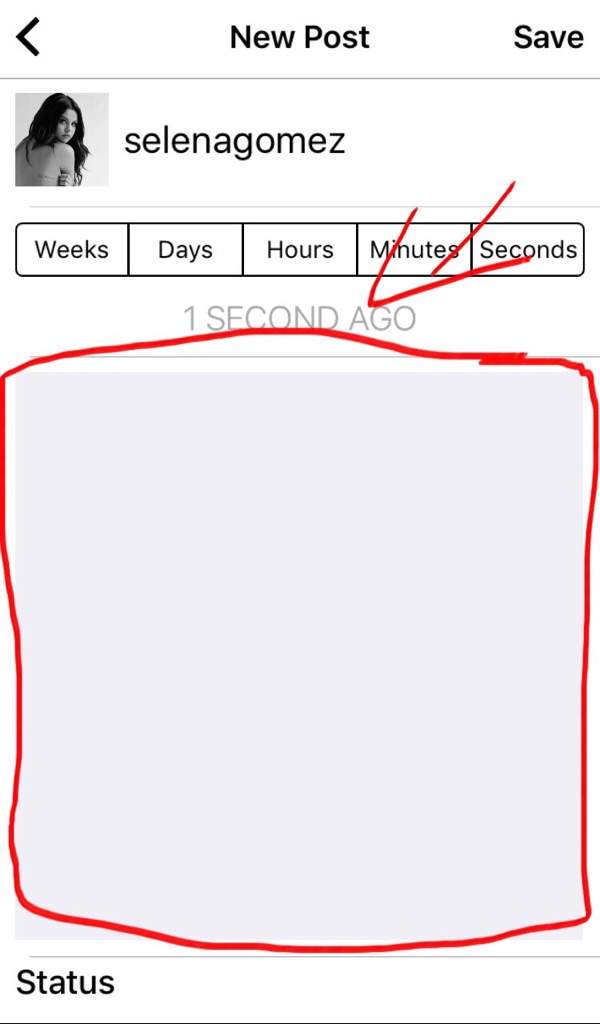Save the new post

(x=548, y=38)
